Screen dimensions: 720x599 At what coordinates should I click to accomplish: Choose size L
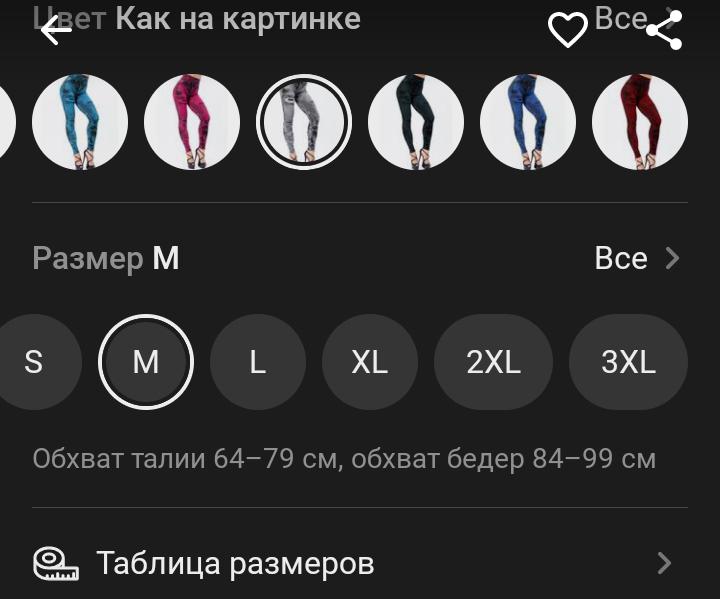[257, 362]
